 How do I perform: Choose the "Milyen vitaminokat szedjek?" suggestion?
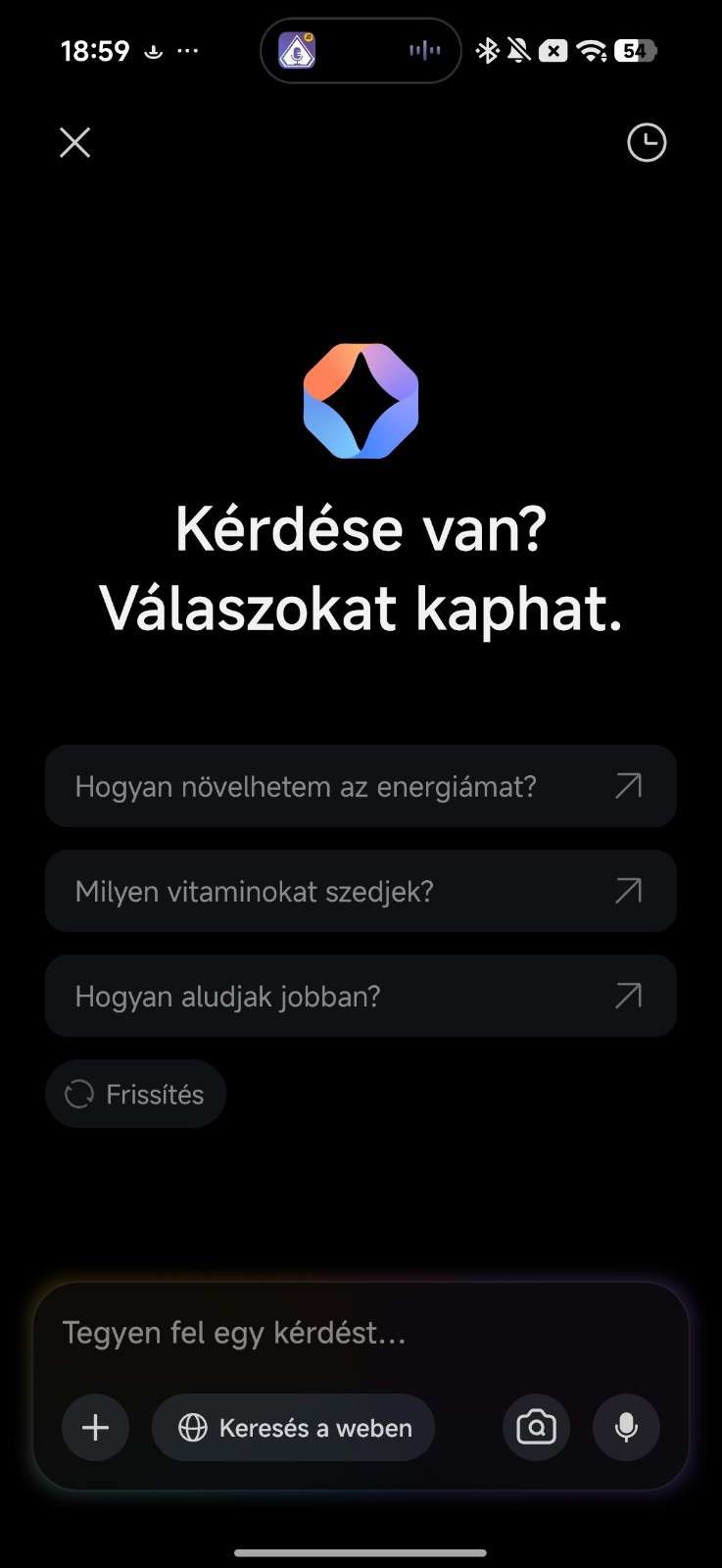click(x=361, y=891)
